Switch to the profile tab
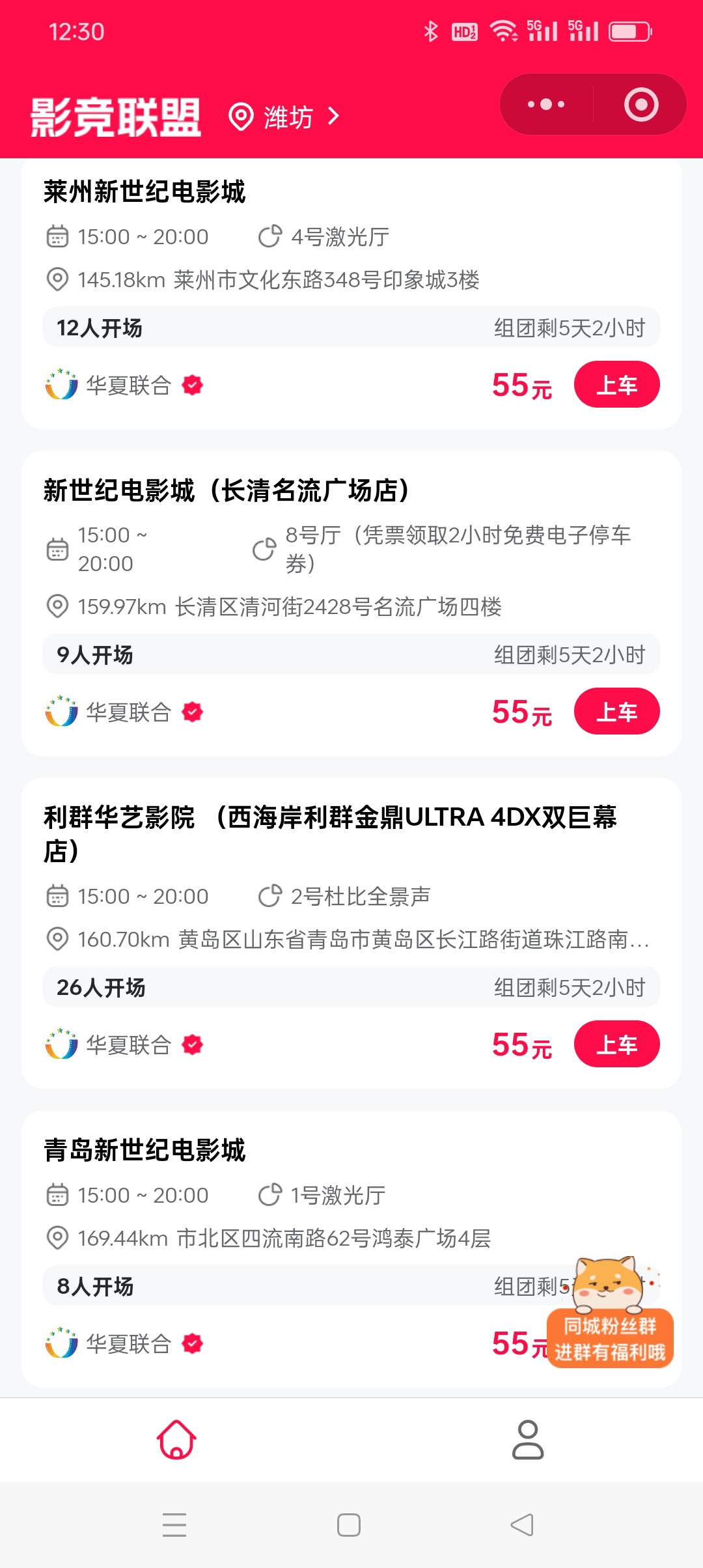The image size is (703, 1568). point(527,1440)
